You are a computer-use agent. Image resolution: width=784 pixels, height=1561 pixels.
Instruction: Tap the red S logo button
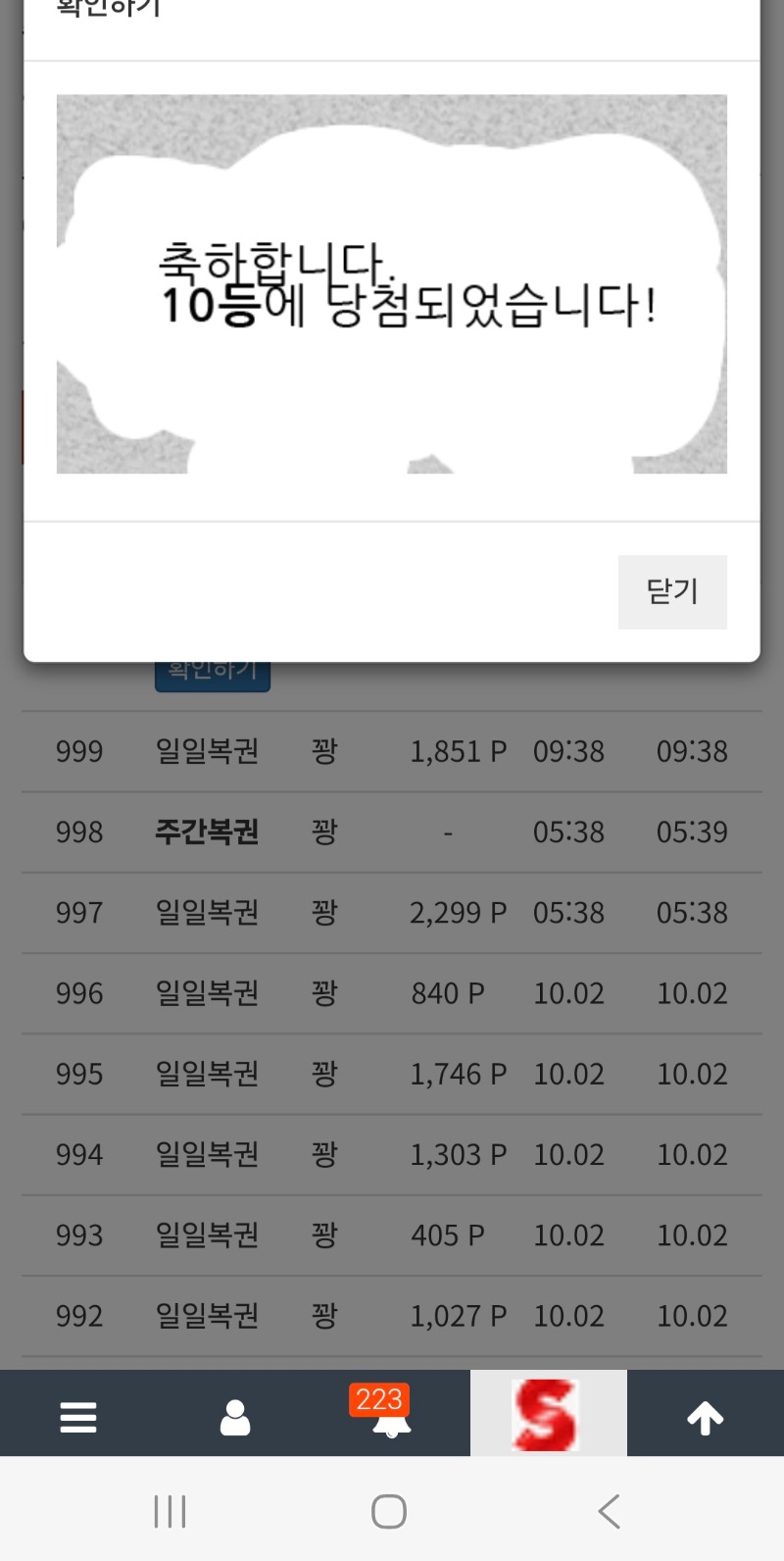click(x=547, y=1414)
